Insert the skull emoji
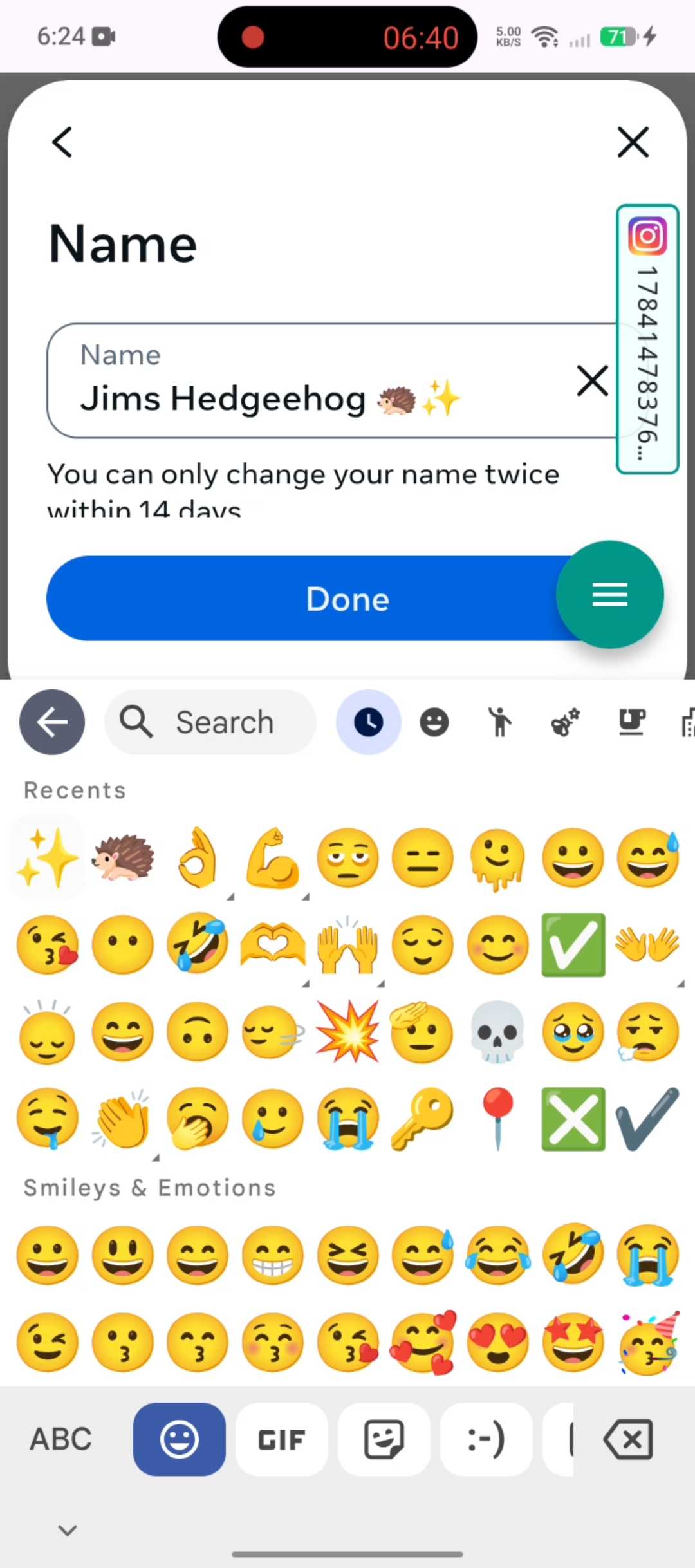This screenshot has width=695, height=1568. [497, 1032]
